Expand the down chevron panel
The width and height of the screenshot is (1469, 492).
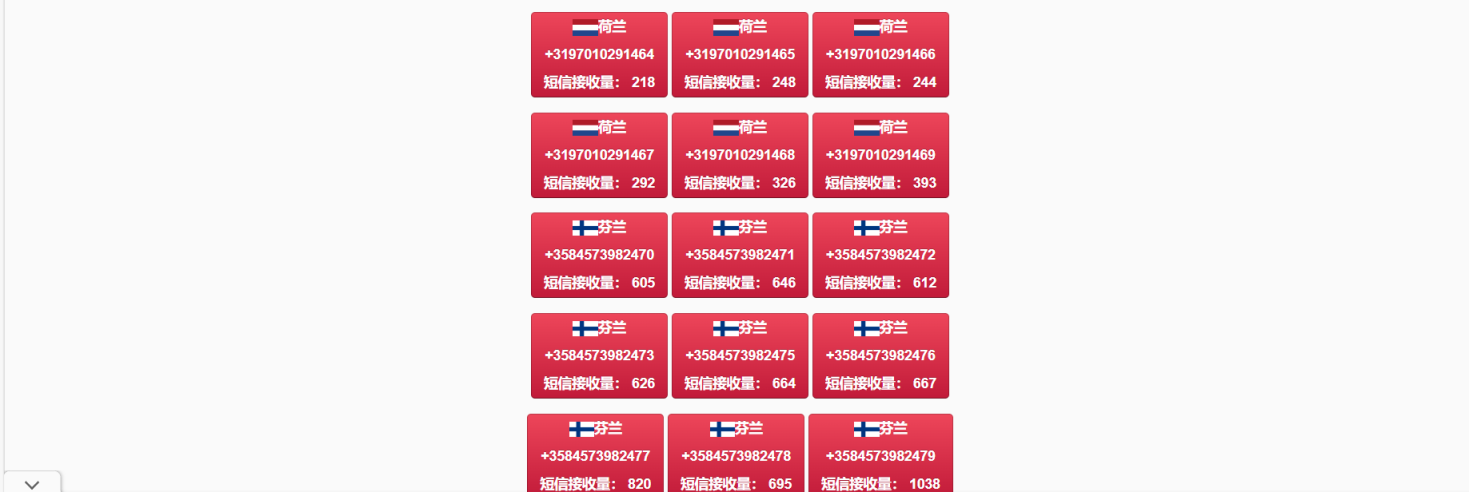coord(32,484)
